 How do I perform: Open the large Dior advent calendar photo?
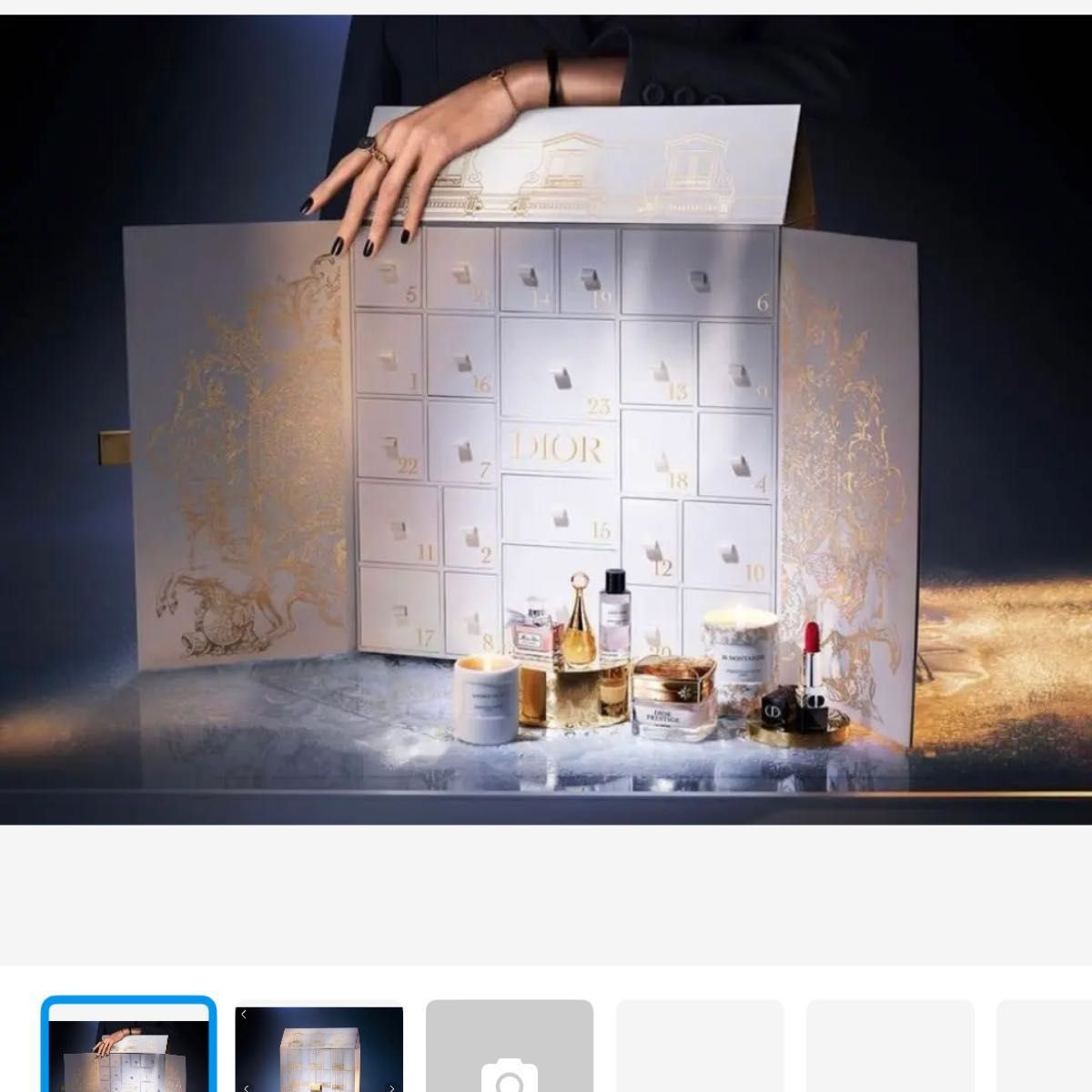click(x=546, y=419)
